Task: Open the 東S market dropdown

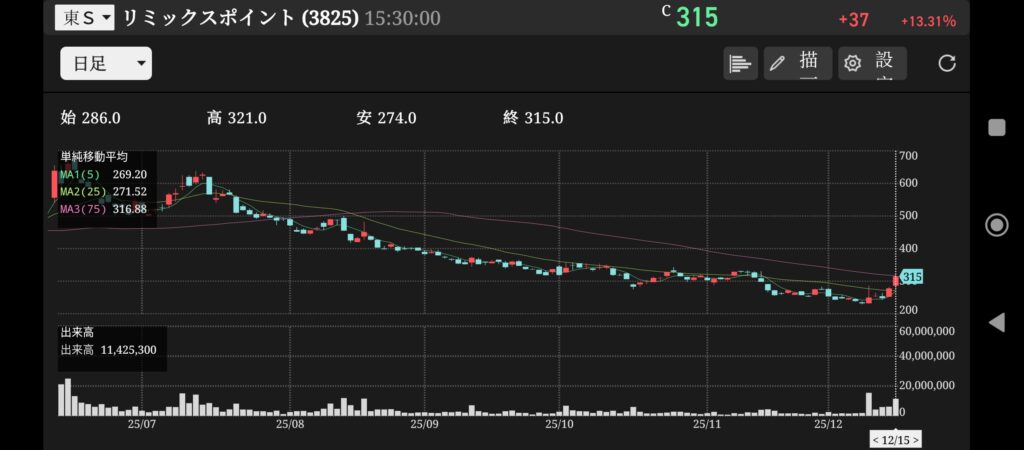Action: [x=84, y=17]
